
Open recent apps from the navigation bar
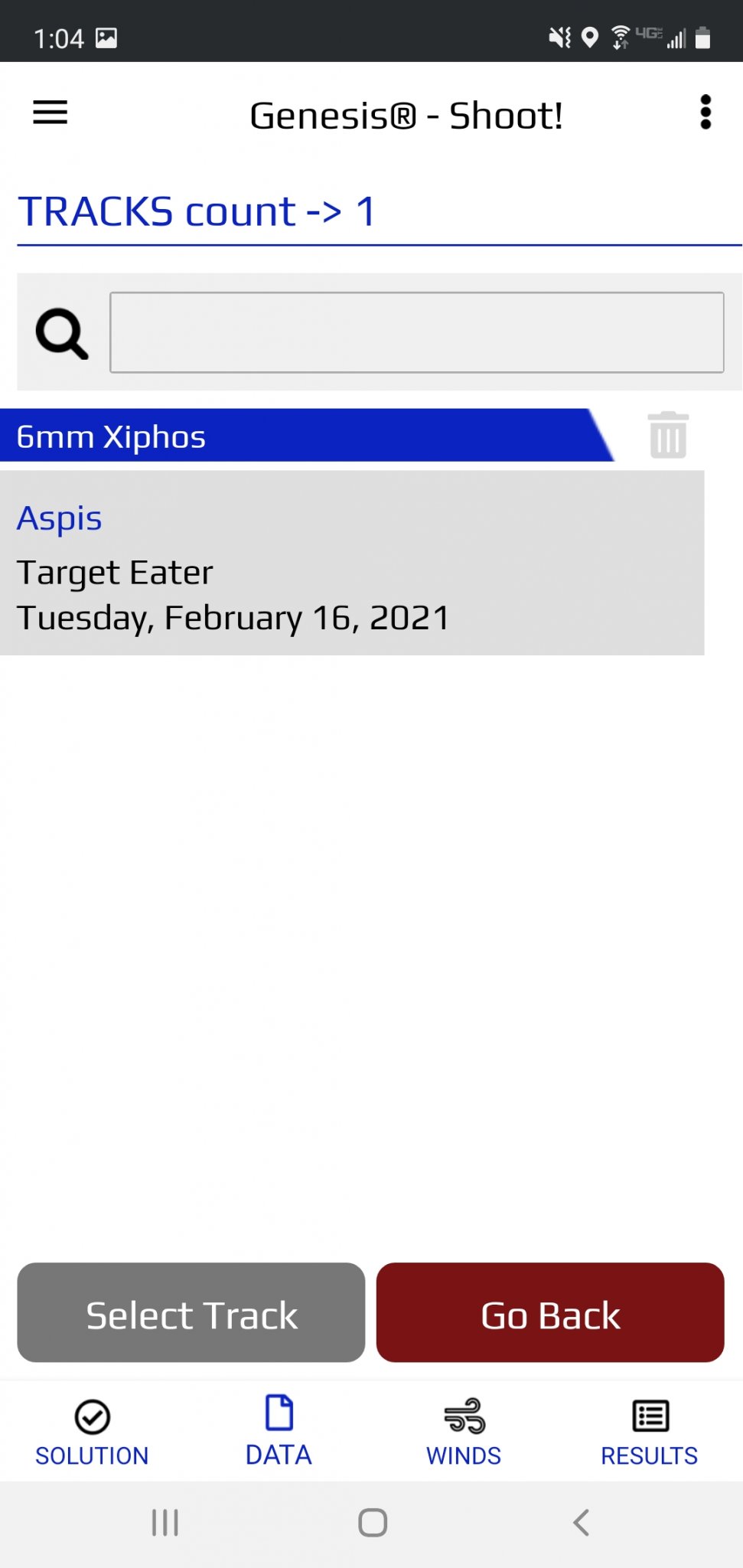point(165,1523)
